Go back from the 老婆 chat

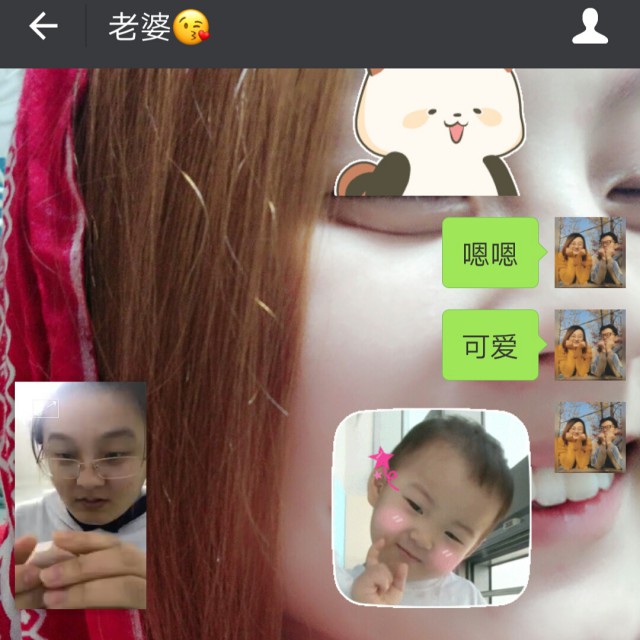(43, 27)
